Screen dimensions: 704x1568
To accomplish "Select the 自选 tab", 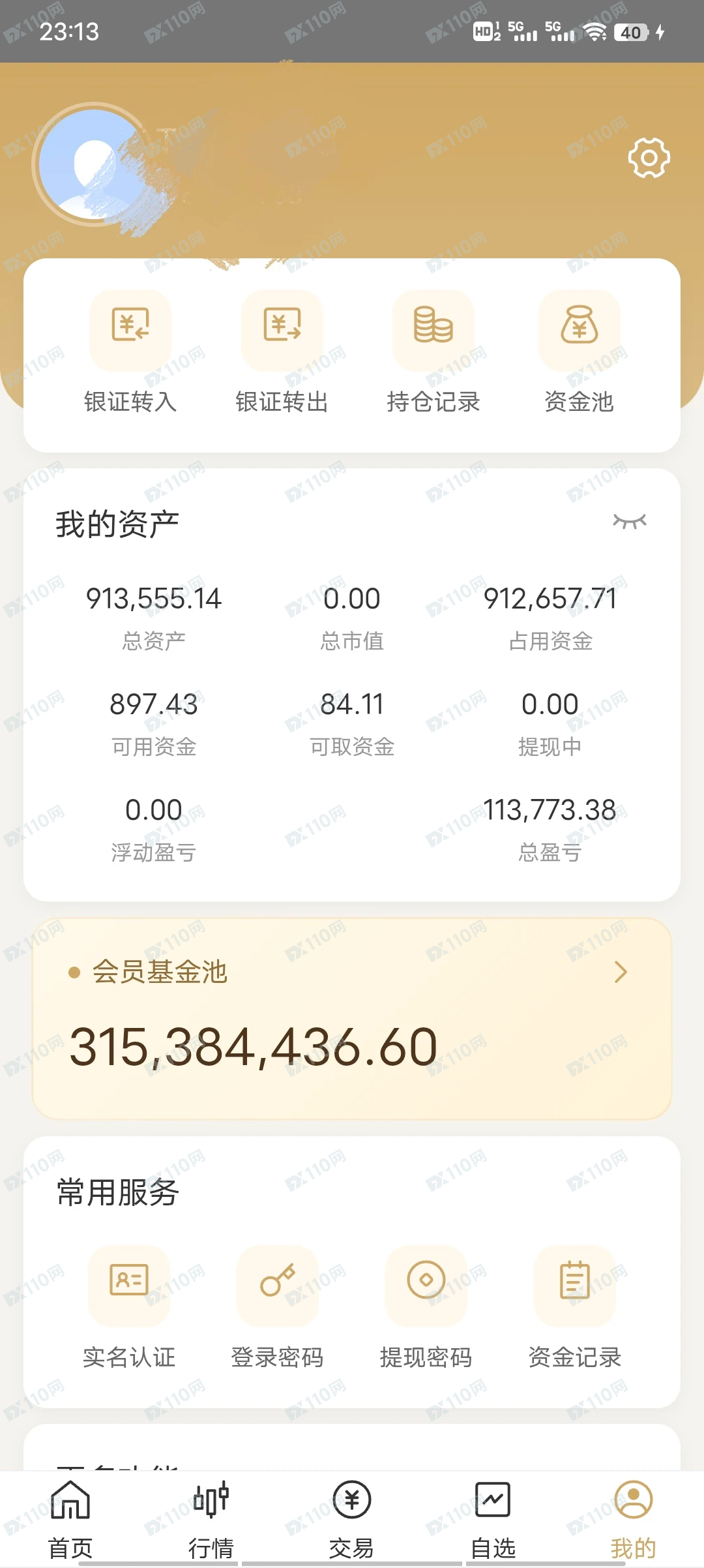I will [x=493, y=1518].
